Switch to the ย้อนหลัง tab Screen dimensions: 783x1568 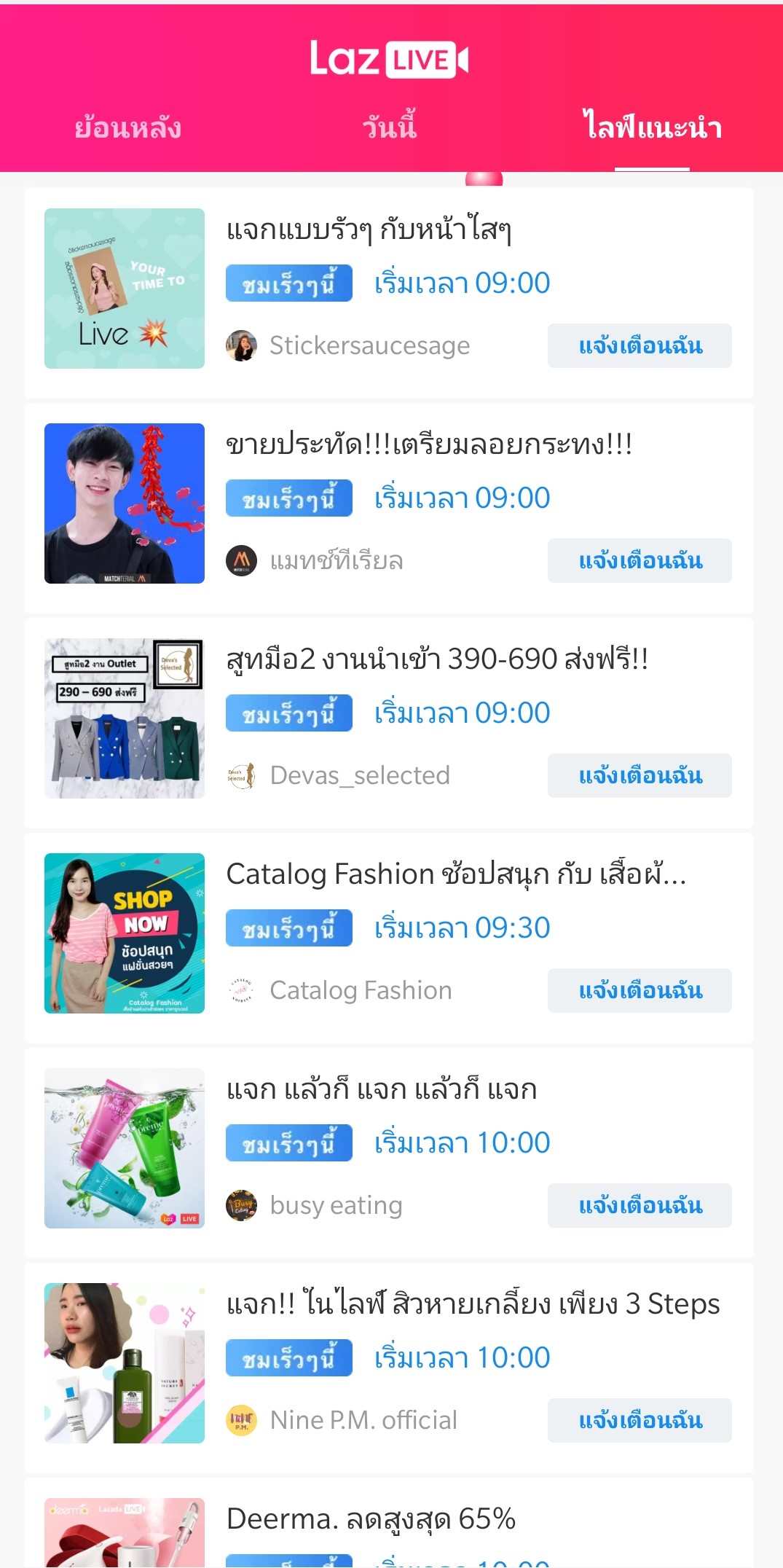[x=127, y=128]
